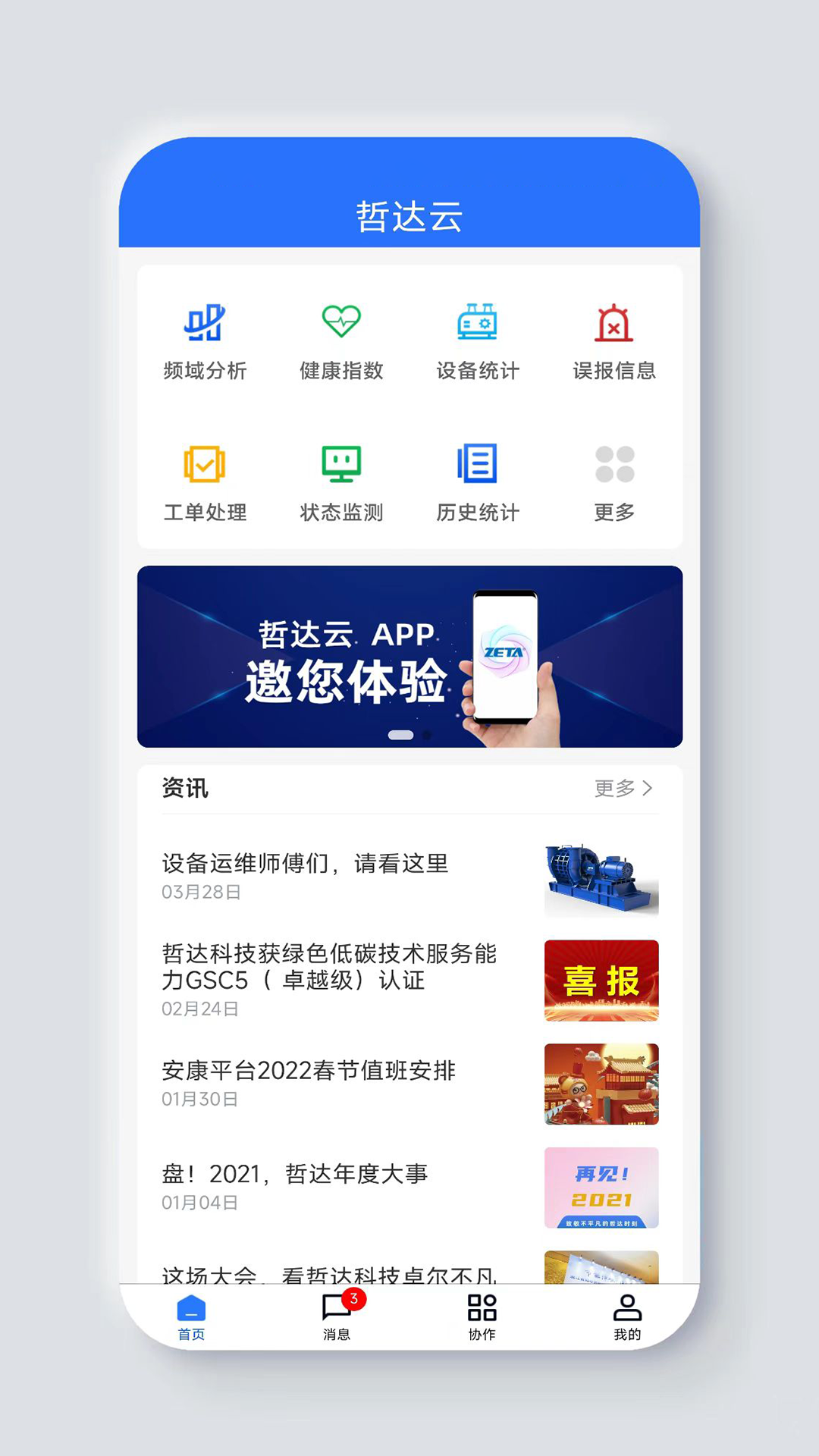This screenshot has height=1456, width=819.
Task: View 误报信息 false alarm info
Action: coord(614,340)
